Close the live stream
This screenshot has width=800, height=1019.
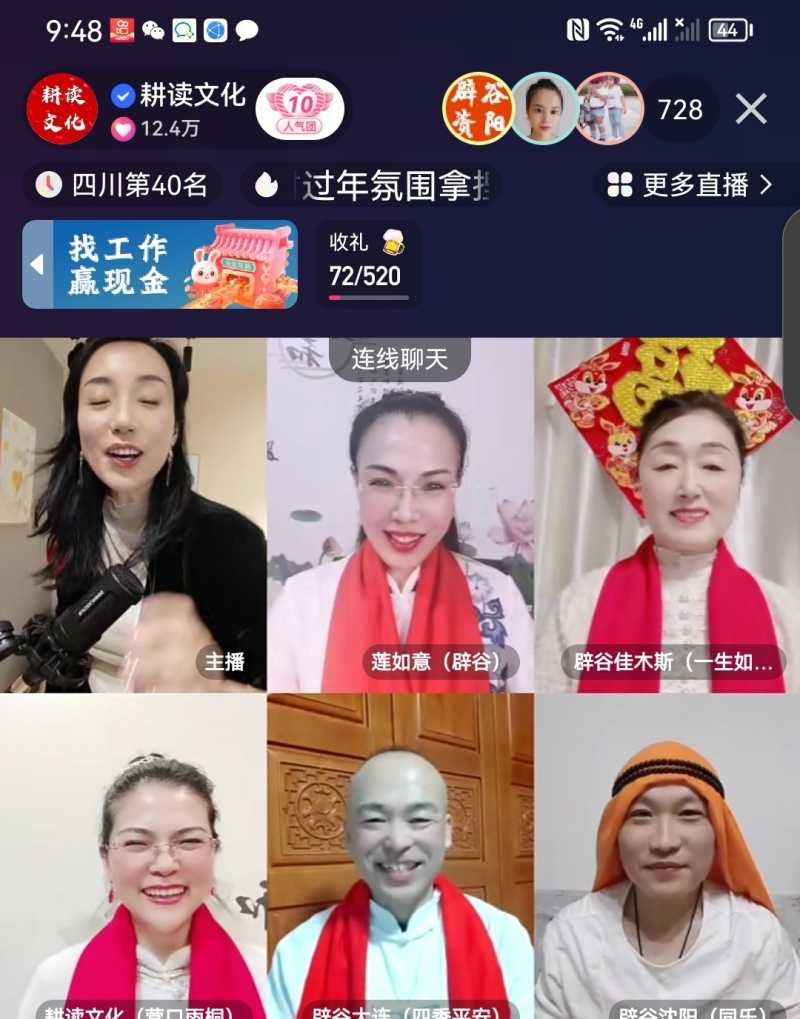pos(751,109)
